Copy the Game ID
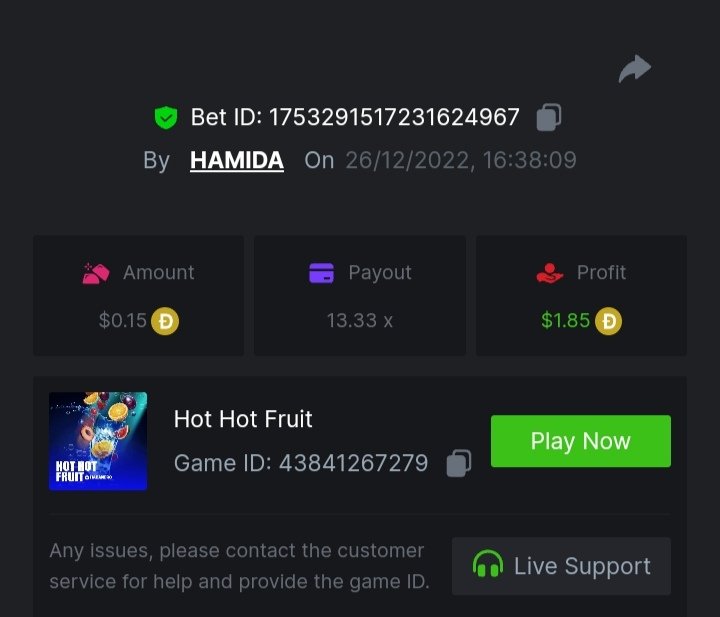 click(x=458, y=463)
